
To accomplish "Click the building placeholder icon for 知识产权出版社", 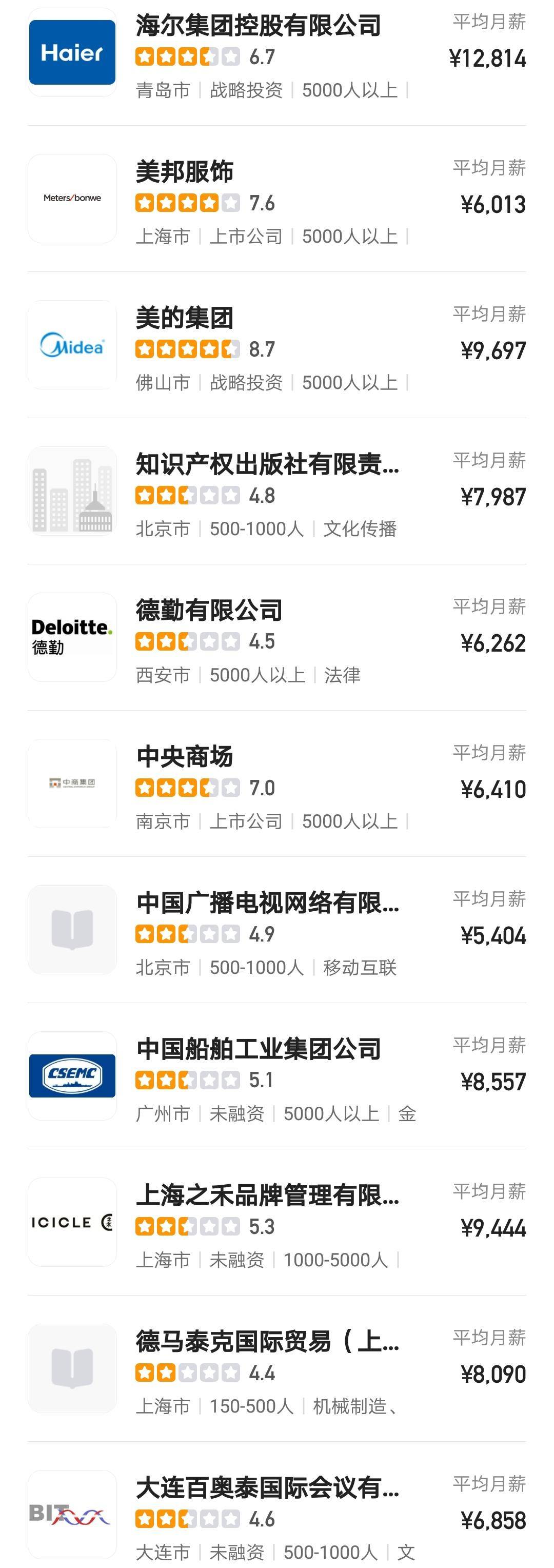I will [71, 490].
